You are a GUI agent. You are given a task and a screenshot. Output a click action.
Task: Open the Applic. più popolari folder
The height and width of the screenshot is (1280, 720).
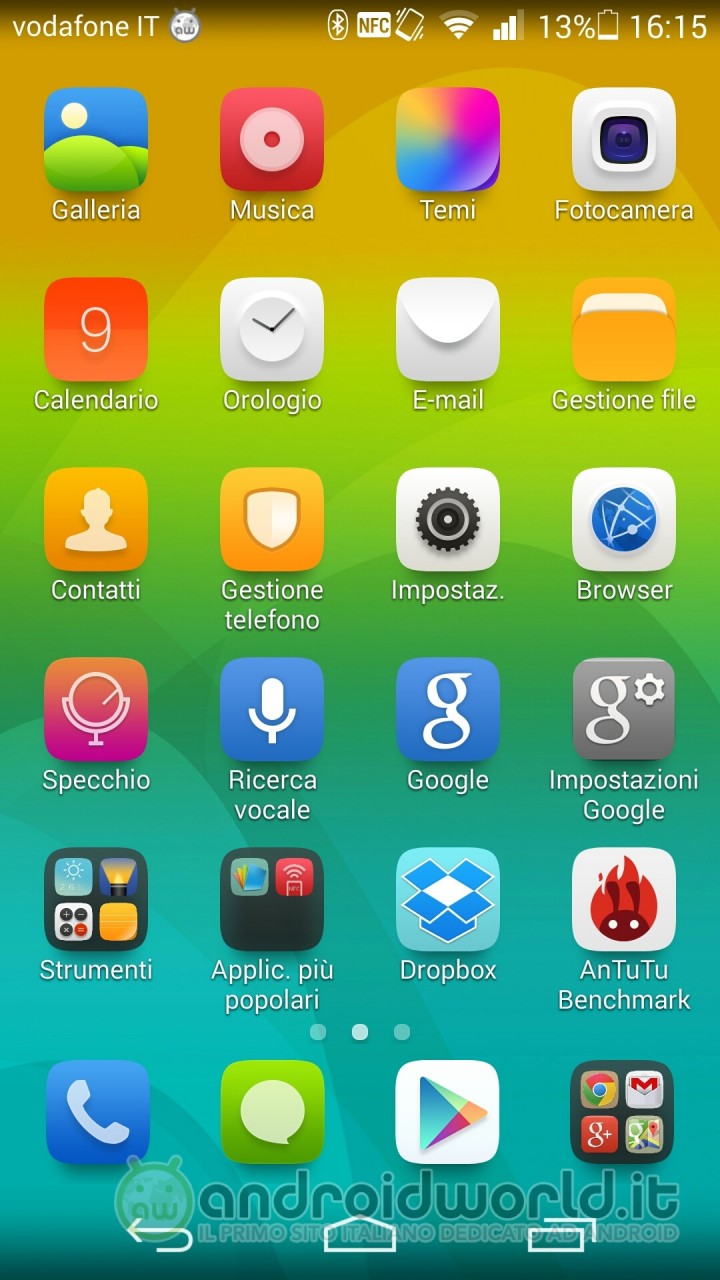[271, 898]
